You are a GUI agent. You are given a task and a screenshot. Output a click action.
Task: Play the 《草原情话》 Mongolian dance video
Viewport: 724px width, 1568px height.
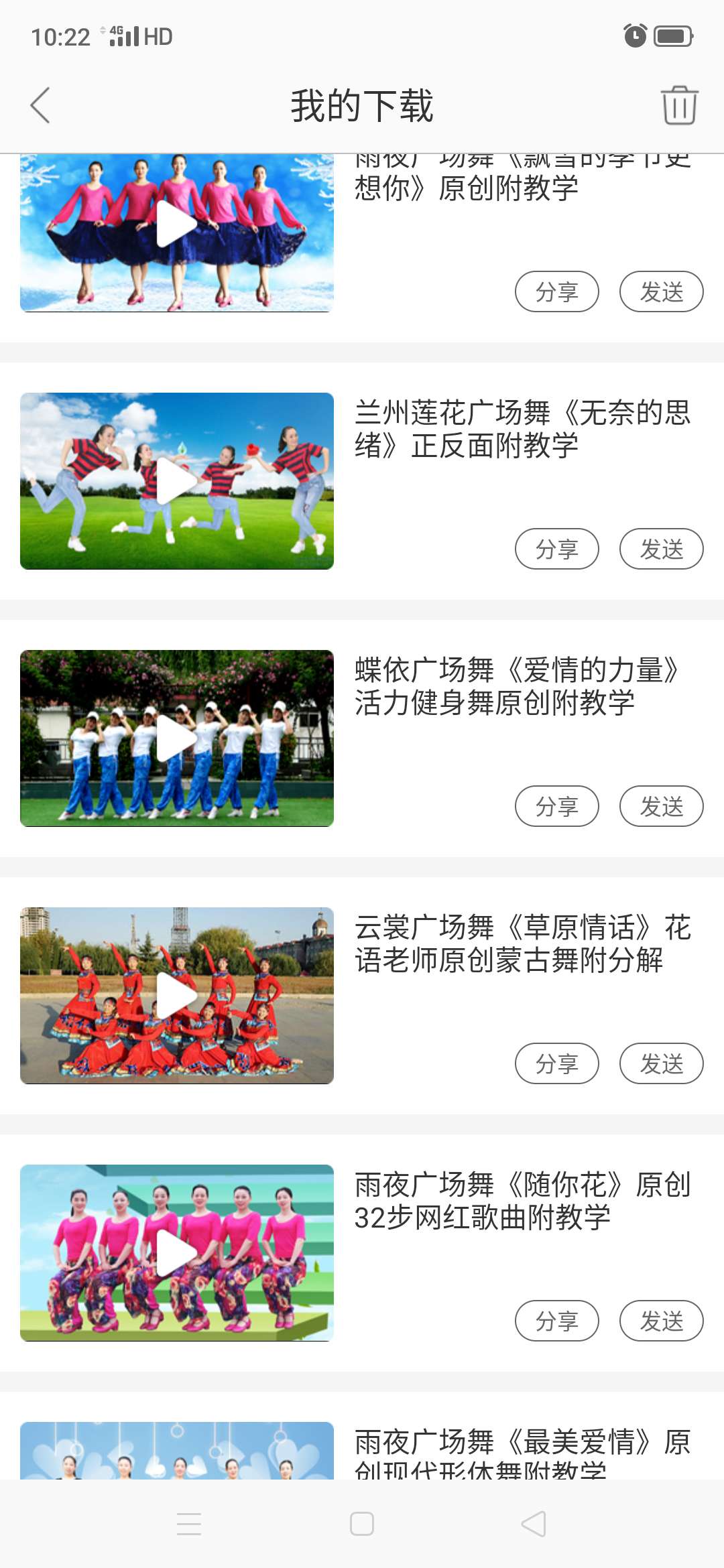[176, 995]
